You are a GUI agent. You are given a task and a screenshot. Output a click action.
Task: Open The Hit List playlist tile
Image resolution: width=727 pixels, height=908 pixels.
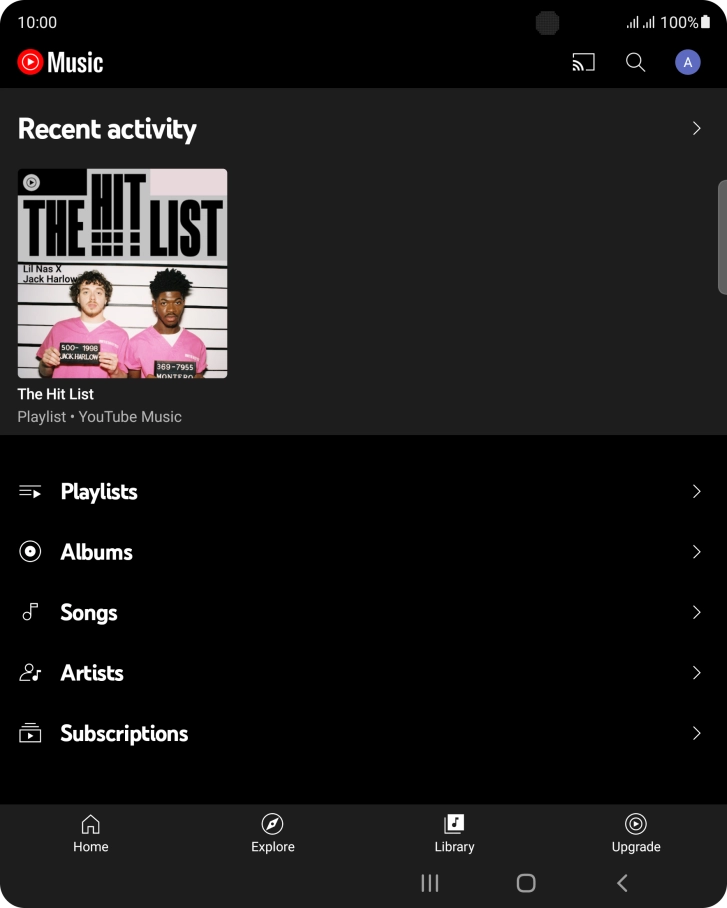122,273
